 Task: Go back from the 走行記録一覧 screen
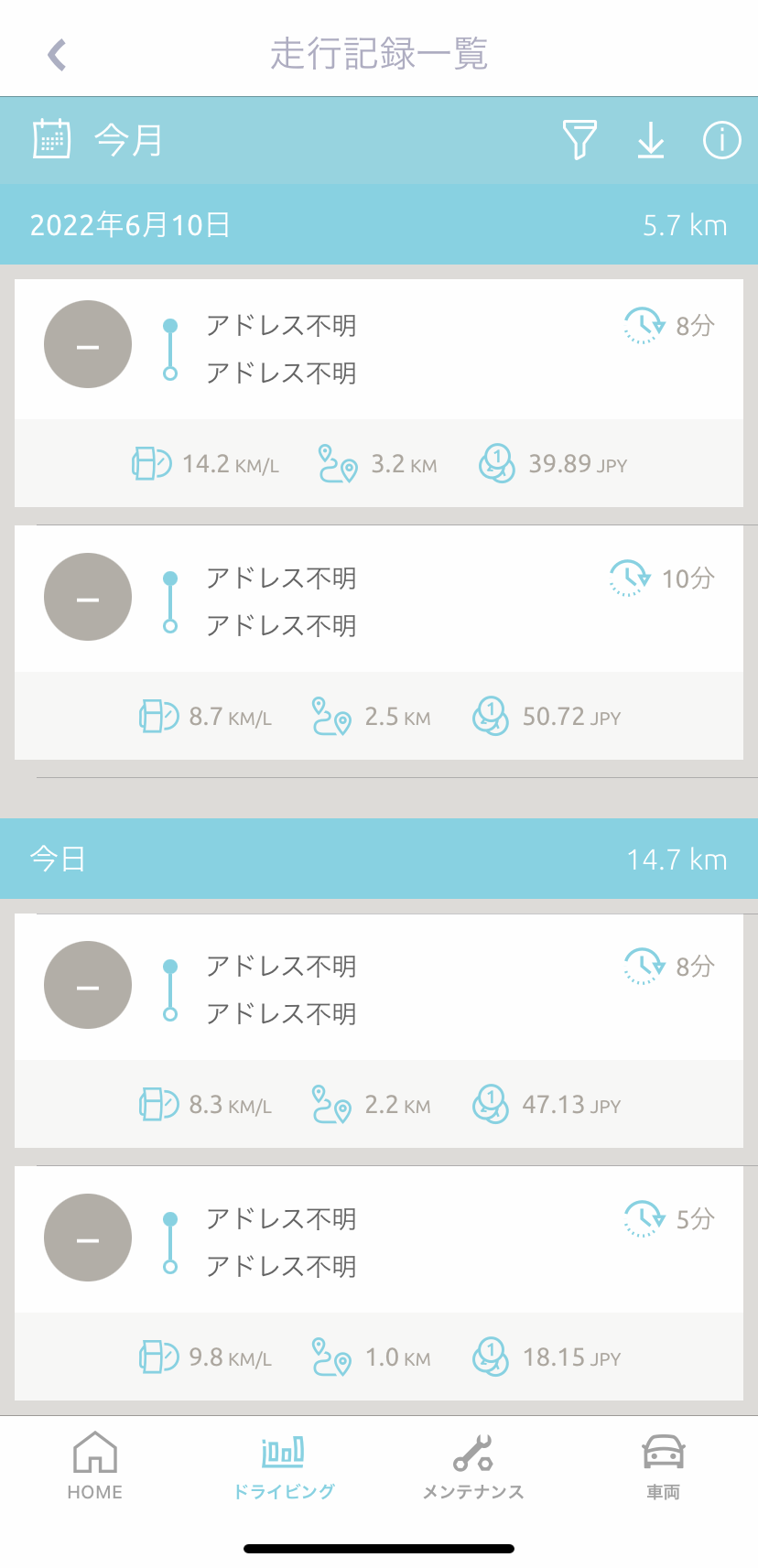pyautogui.click(x=57, y=55)
